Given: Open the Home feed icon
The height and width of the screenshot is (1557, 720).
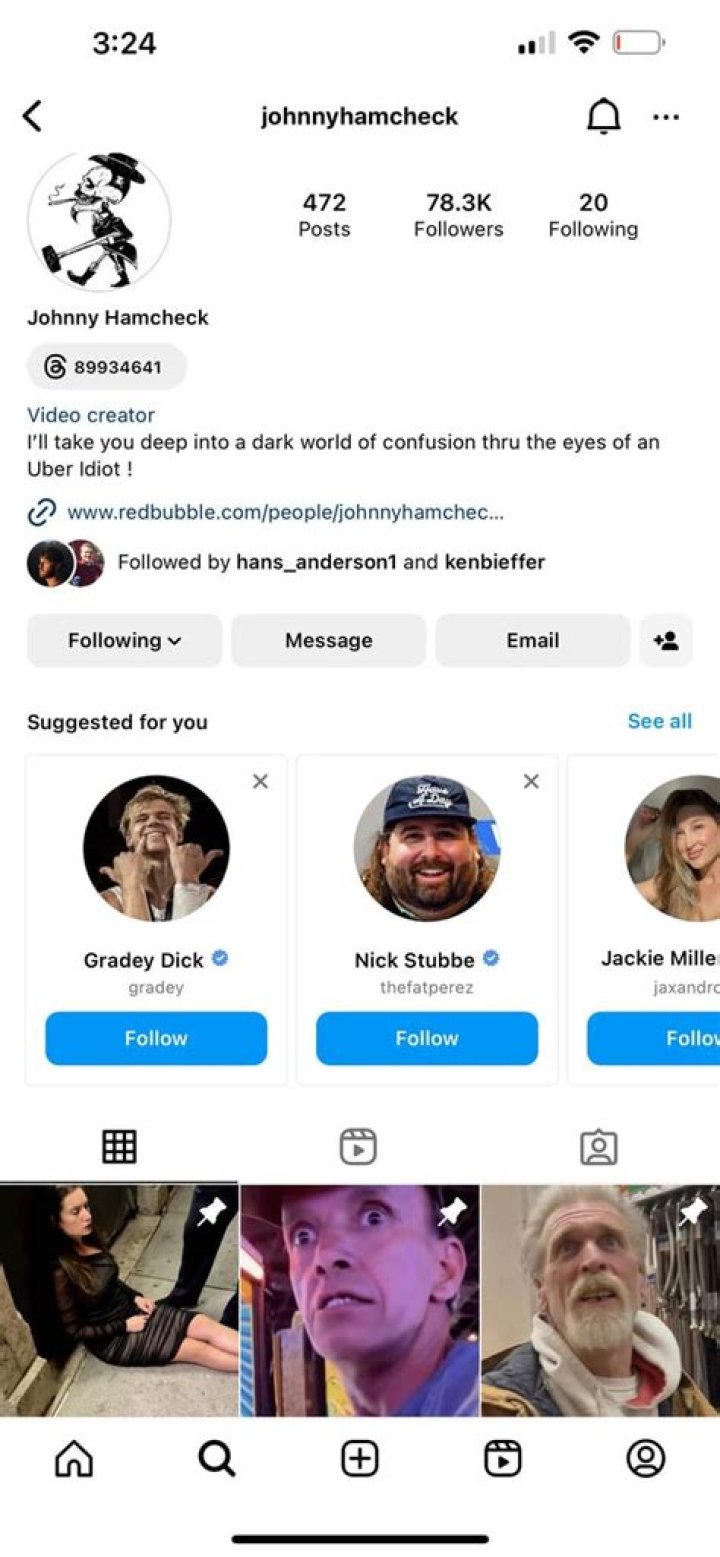Looking at the screenshot, I should point(73,1459).
